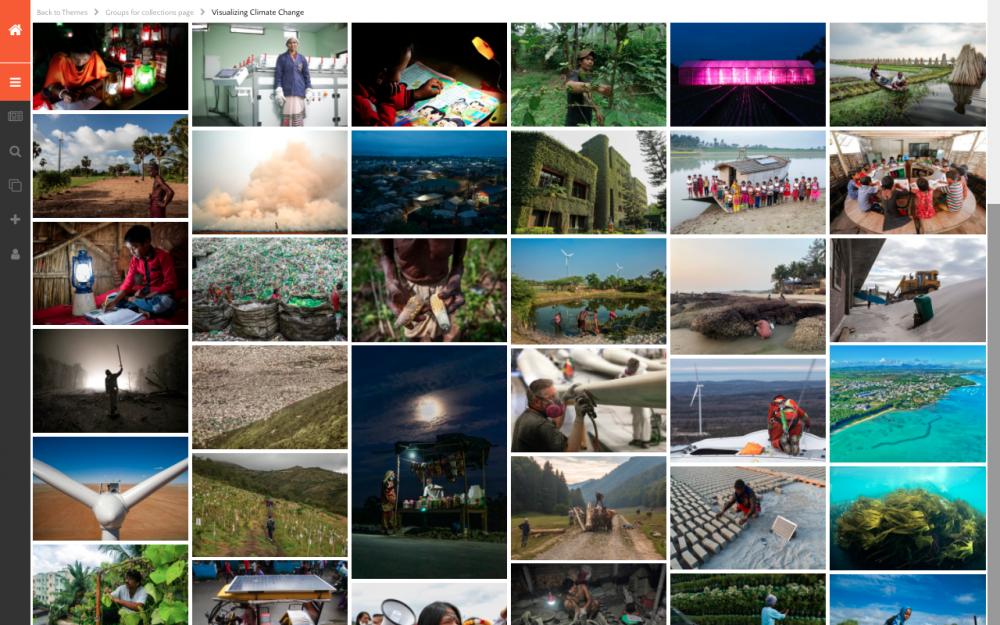Open the collections stack icon in sidebar
The image size is (1000, 625).
coord(15,185)
